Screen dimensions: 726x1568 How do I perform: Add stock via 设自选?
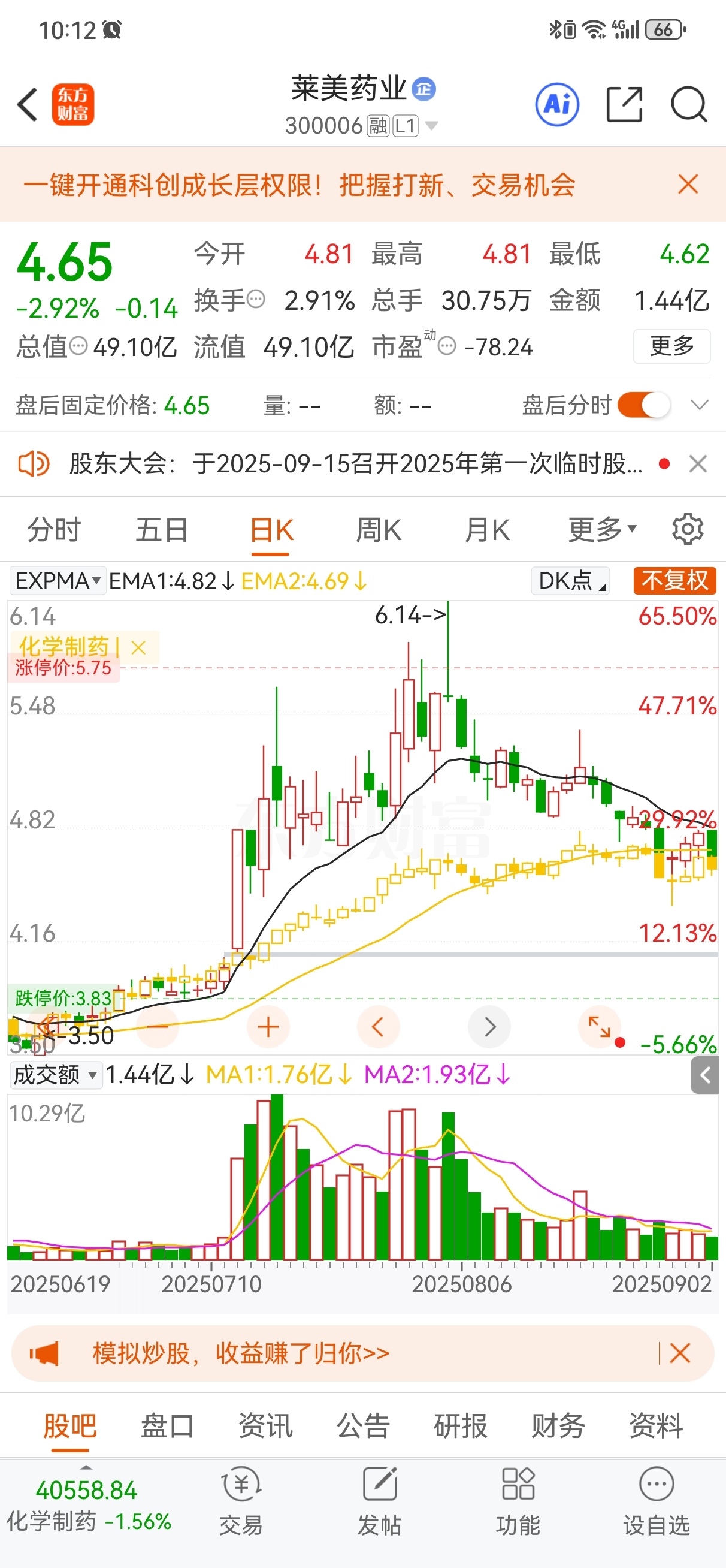click(x=657, y=1501)
